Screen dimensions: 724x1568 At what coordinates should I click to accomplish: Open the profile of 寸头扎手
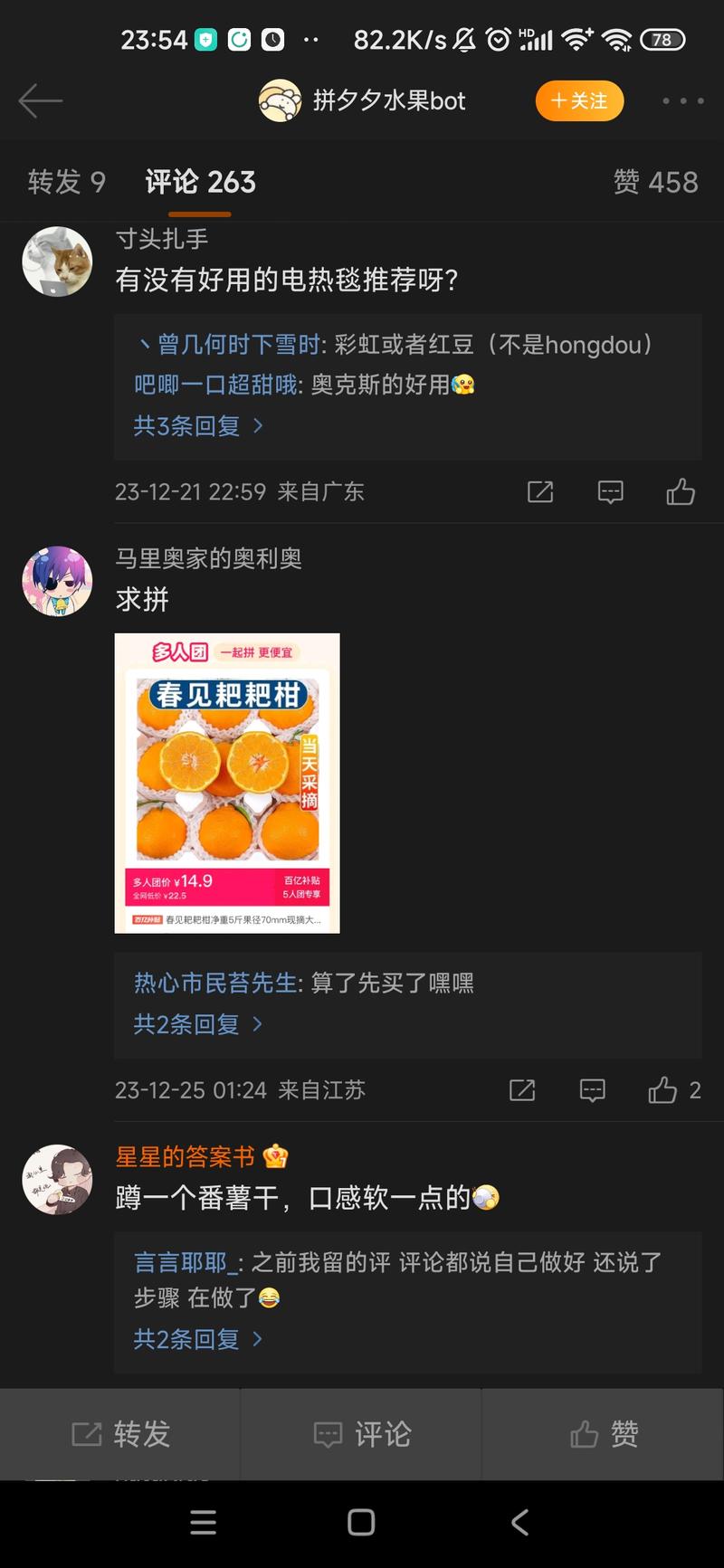click(x=163, y=238)
